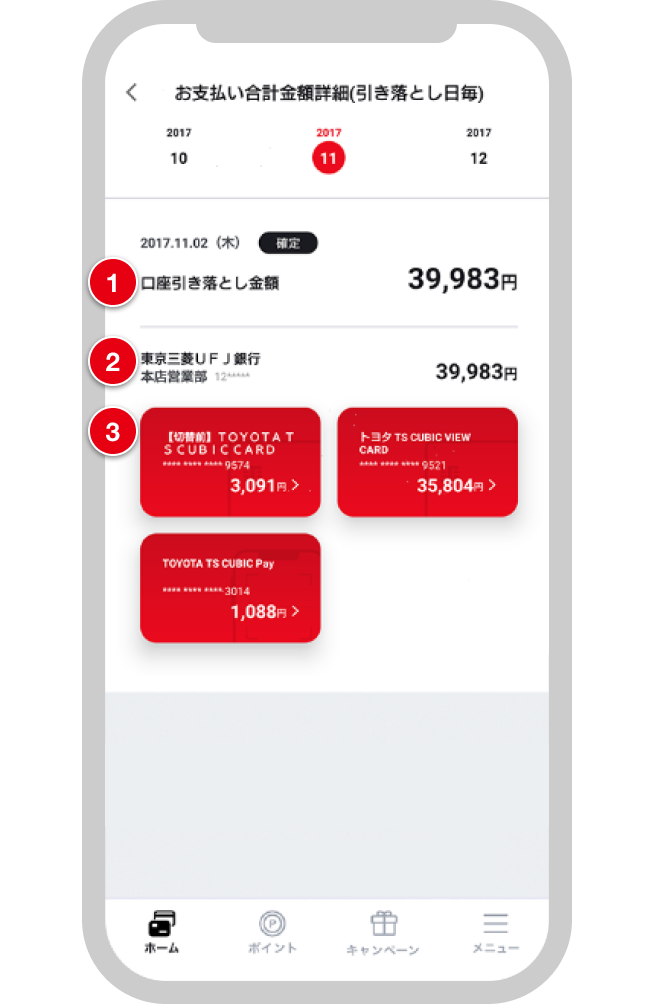The height and width of the screenshot is (1004, 654).
Task: Go to the ホーム tab
Action: [x=162, y=932]
